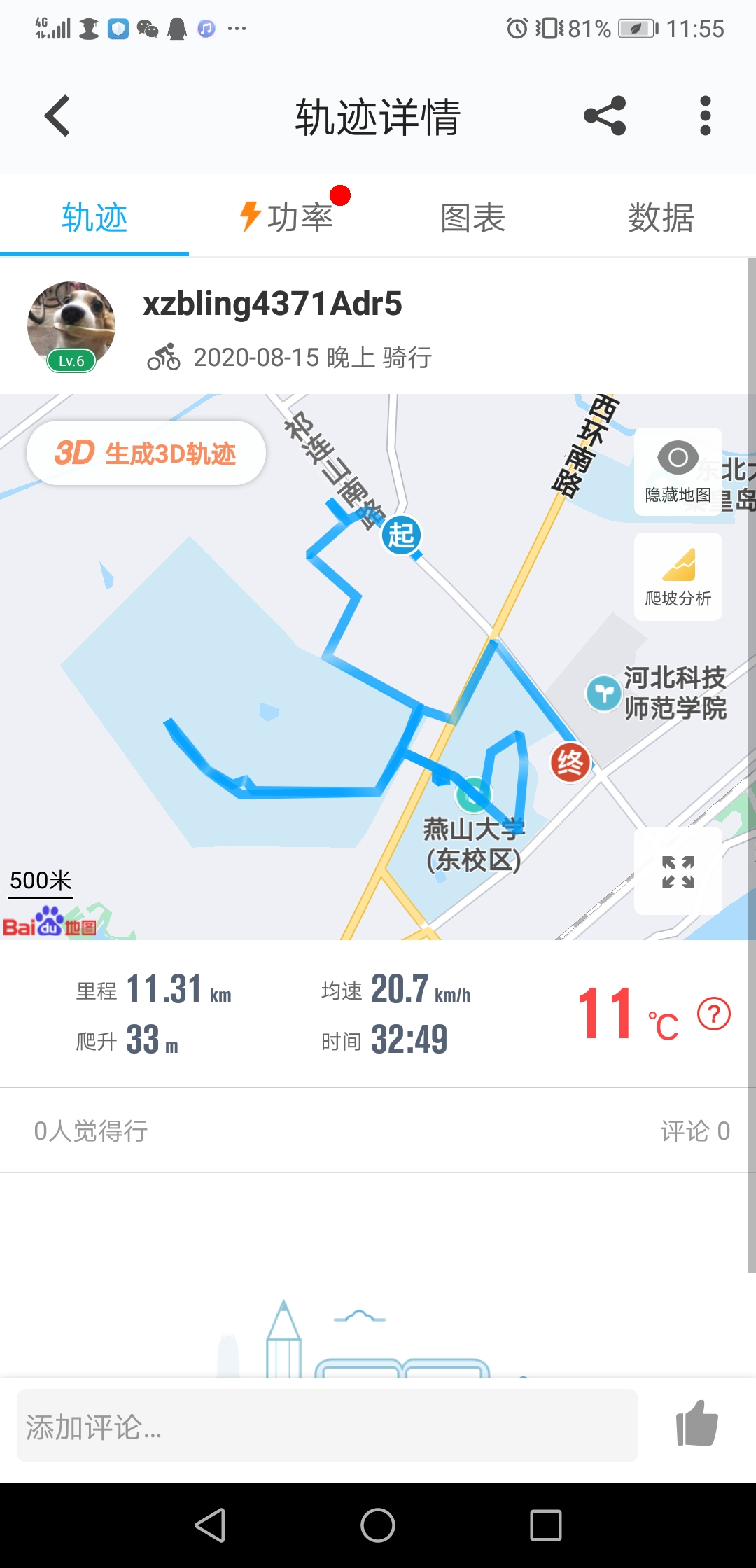Like this track with thumbs-up
The width and height of the screenshot is (756, 1568).
(696, 1424)
